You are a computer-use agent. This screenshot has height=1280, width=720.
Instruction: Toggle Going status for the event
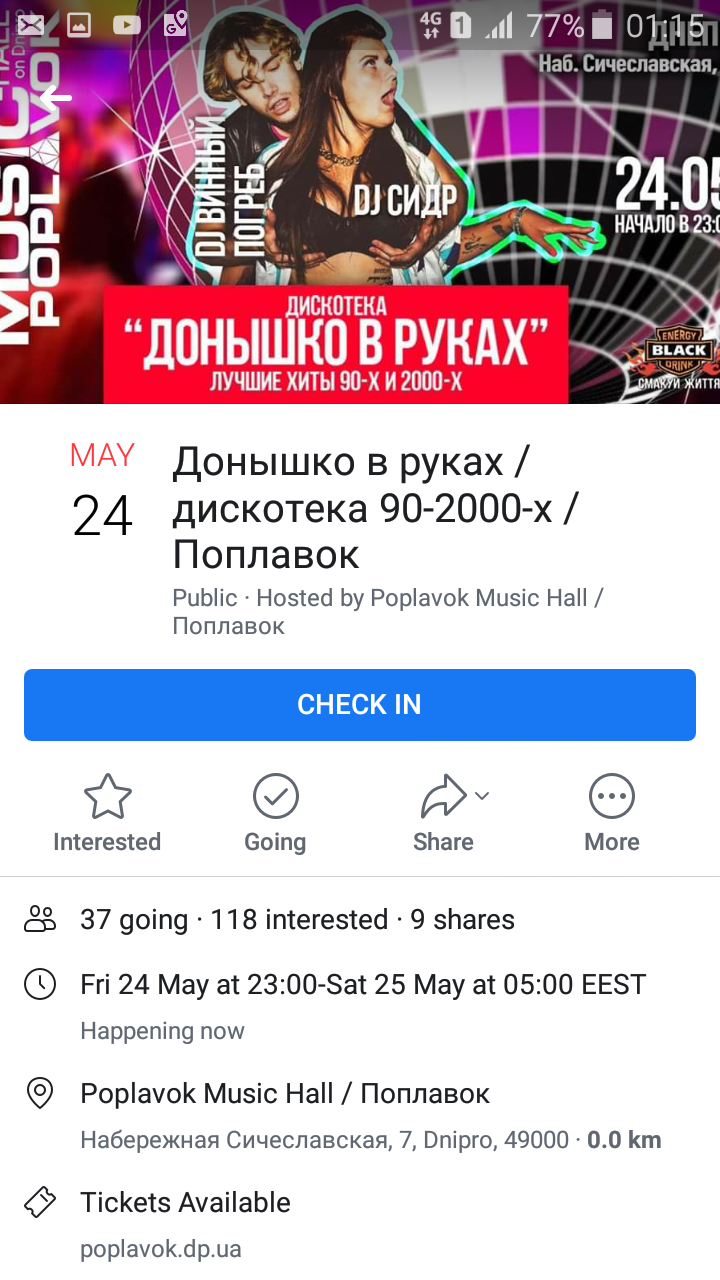[x=275, y=812]
